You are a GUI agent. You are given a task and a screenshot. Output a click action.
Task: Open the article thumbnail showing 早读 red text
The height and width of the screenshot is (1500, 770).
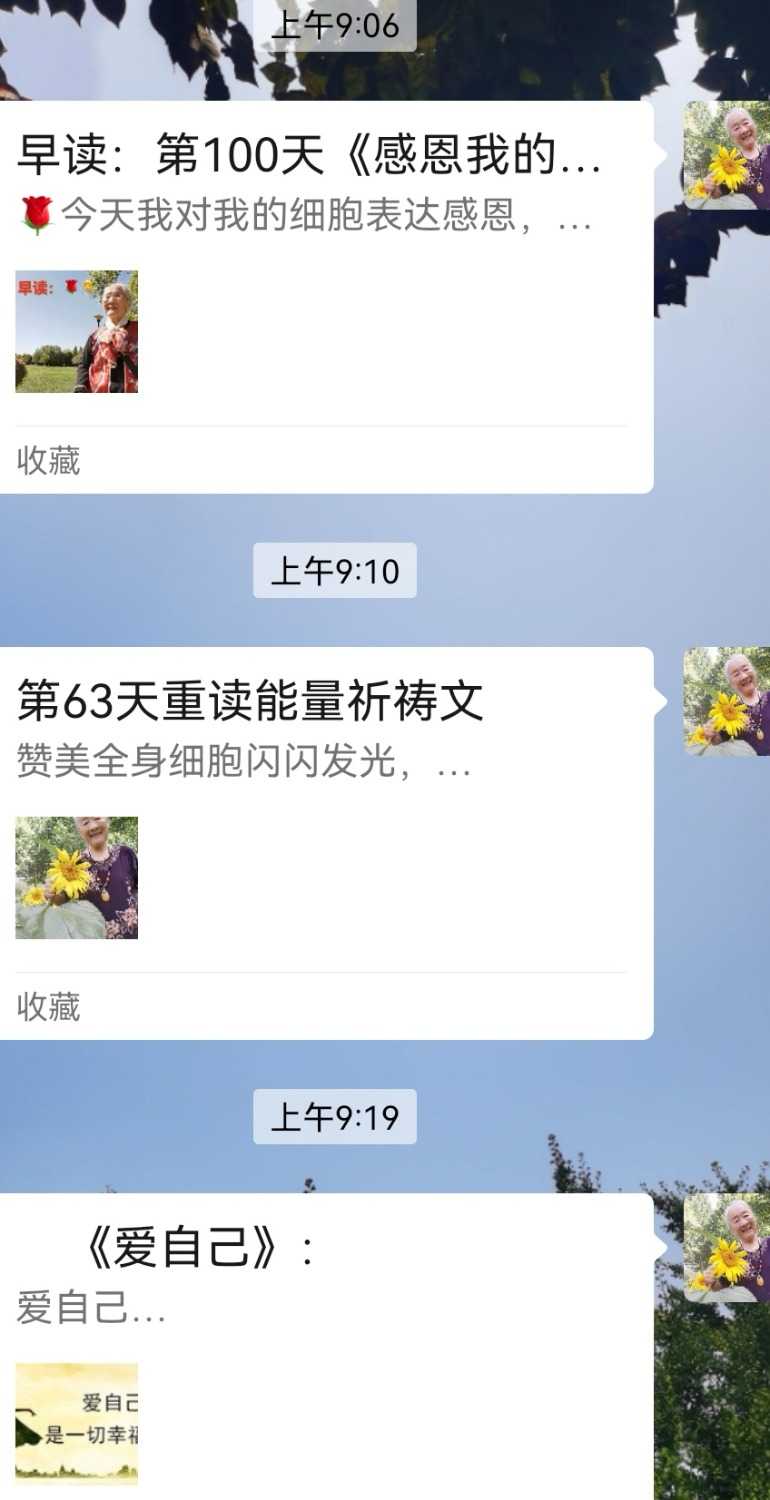click(x=77, y=330)
